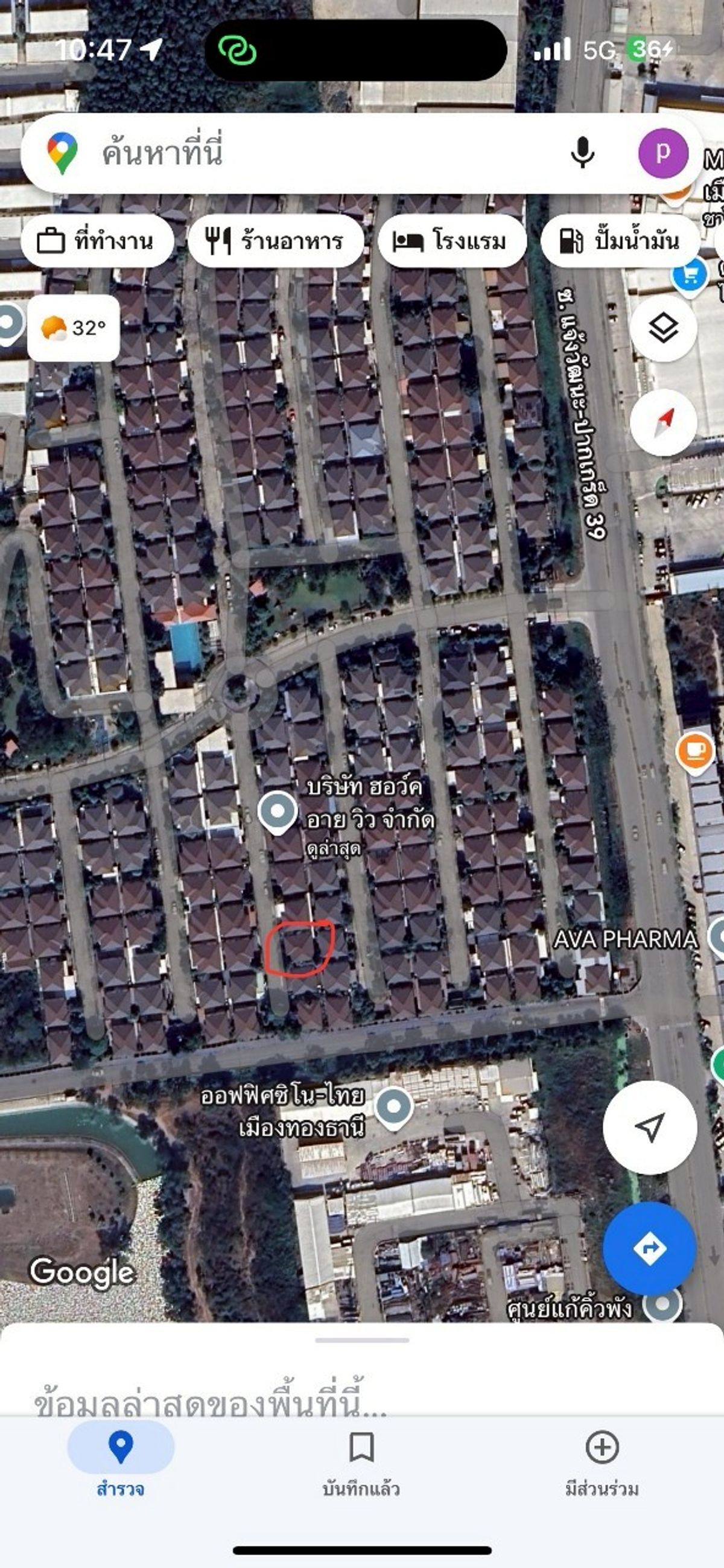Show hotels with the โรงแรม chip
This screenshot has height=1568, width=724.
[x=451, y=241]
